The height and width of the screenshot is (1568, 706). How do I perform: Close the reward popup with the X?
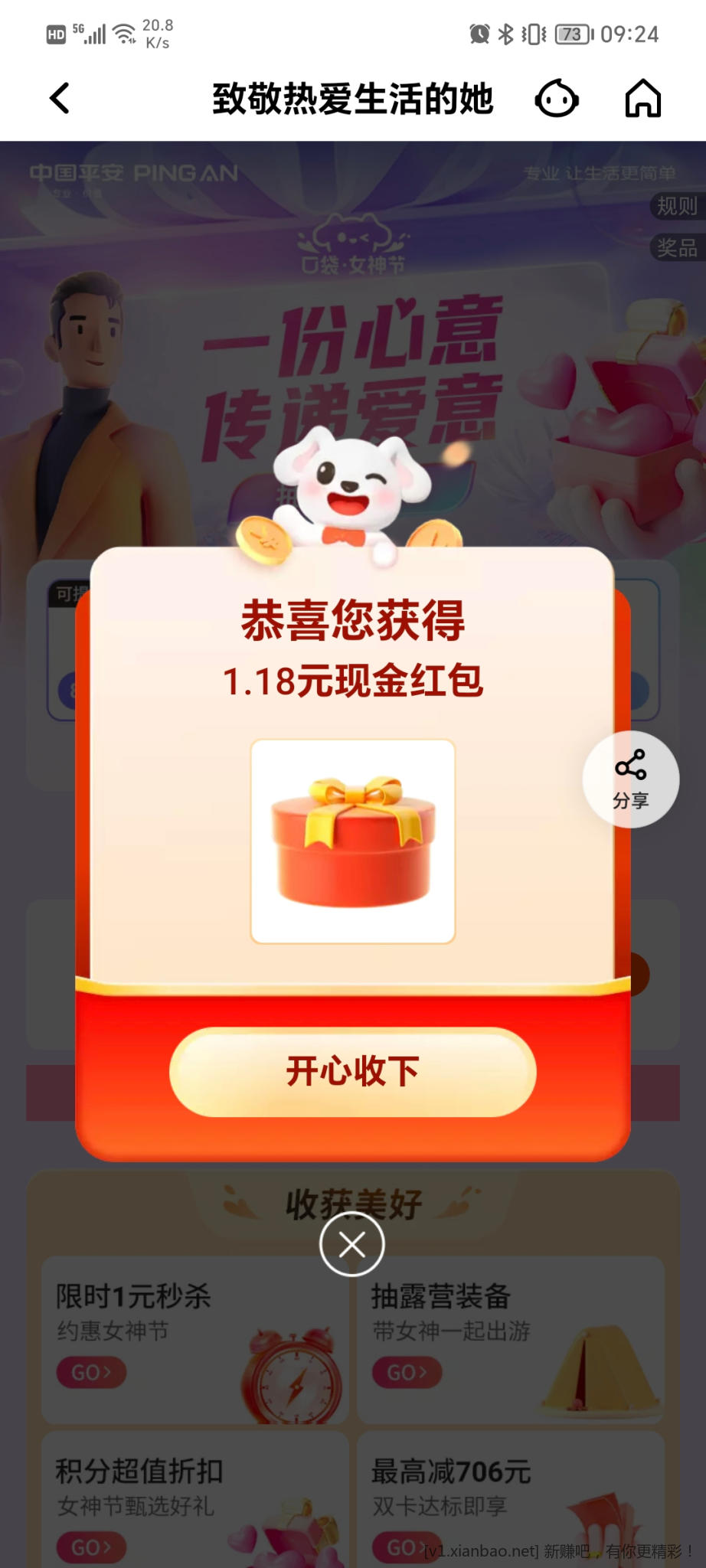pos(352,1245)
